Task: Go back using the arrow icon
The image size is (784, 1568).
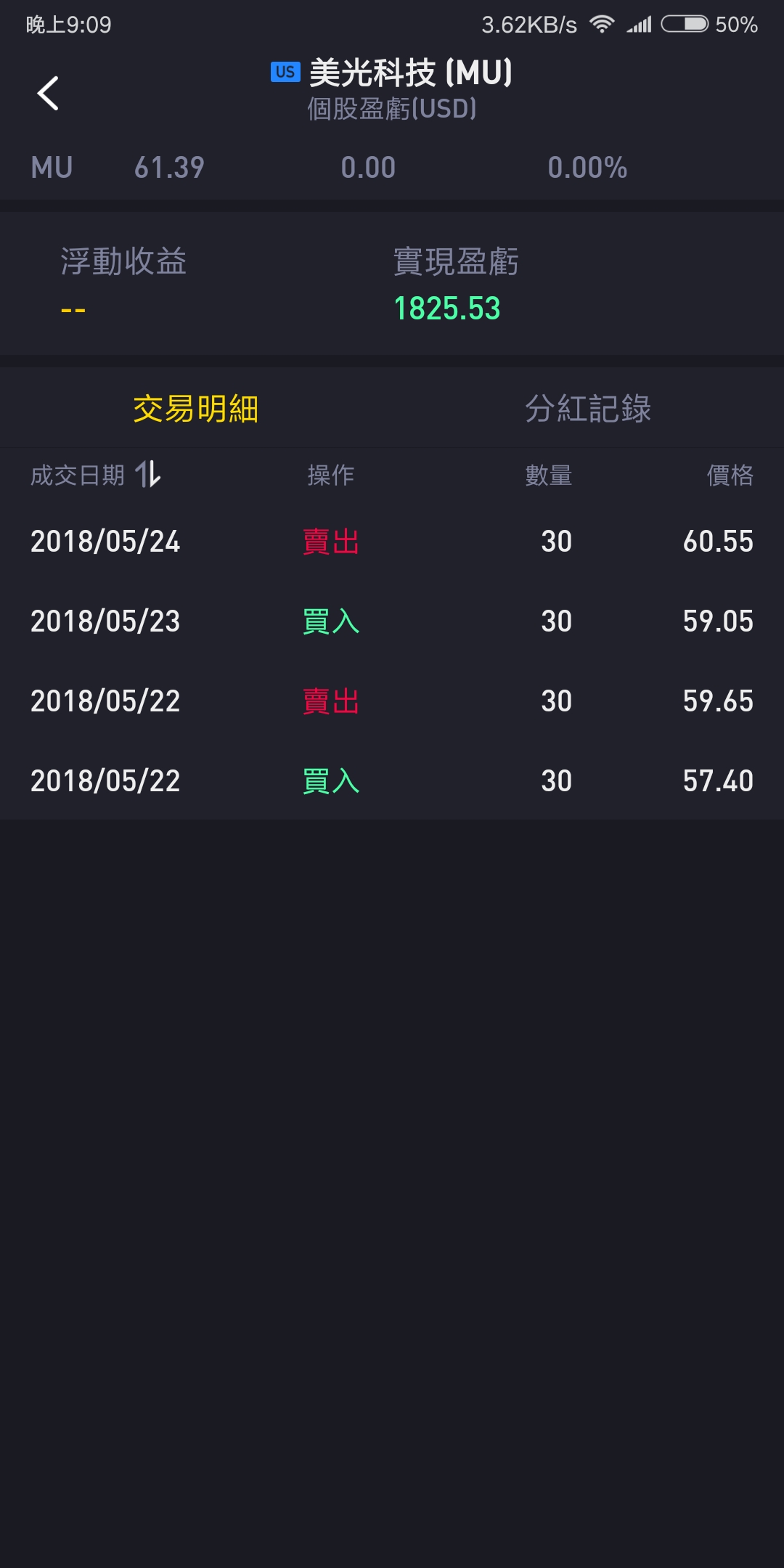Action: [x=48, y=93]
